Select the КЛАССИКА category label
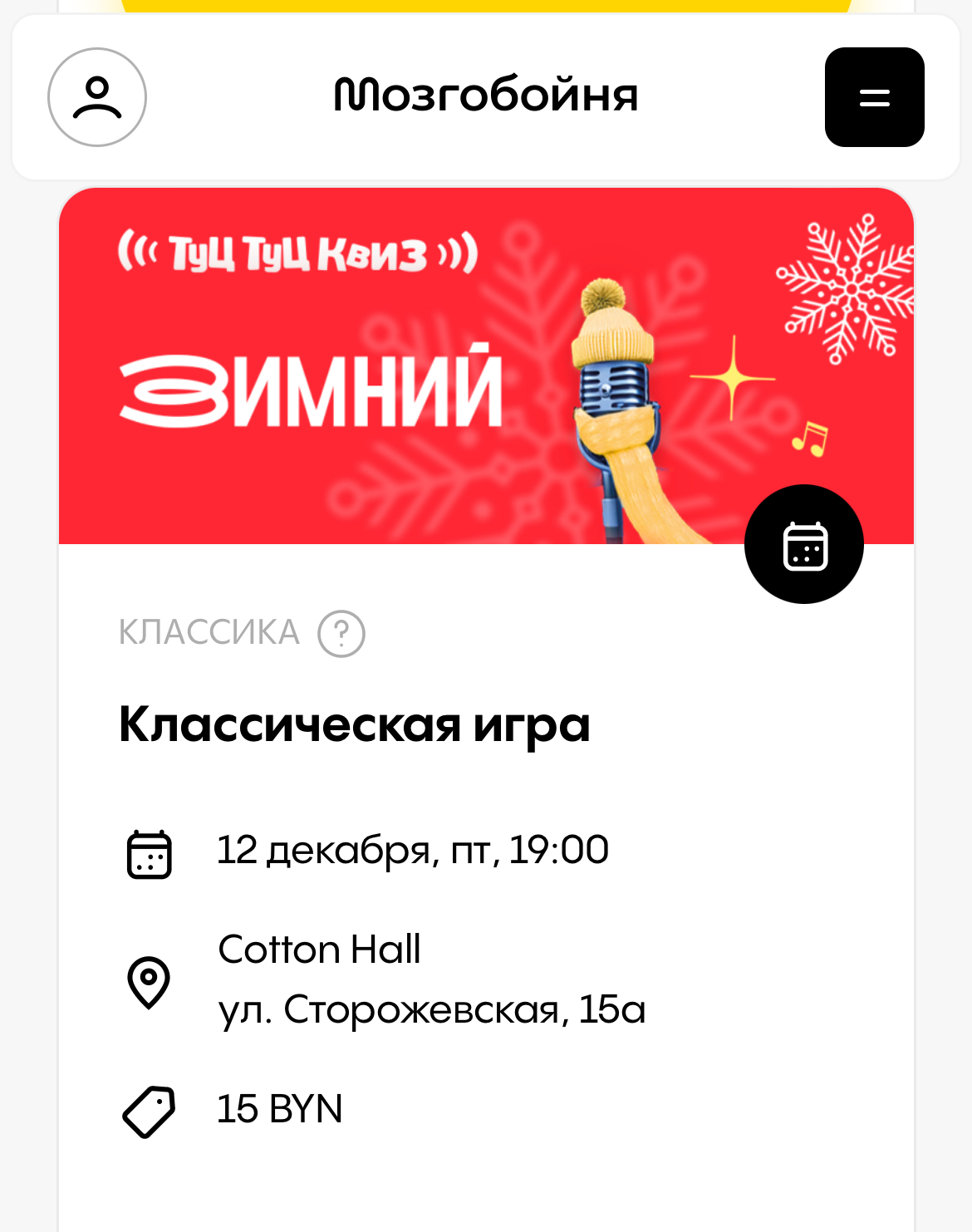Viewport: 972px width, 1232px height. tap(209, 633)
